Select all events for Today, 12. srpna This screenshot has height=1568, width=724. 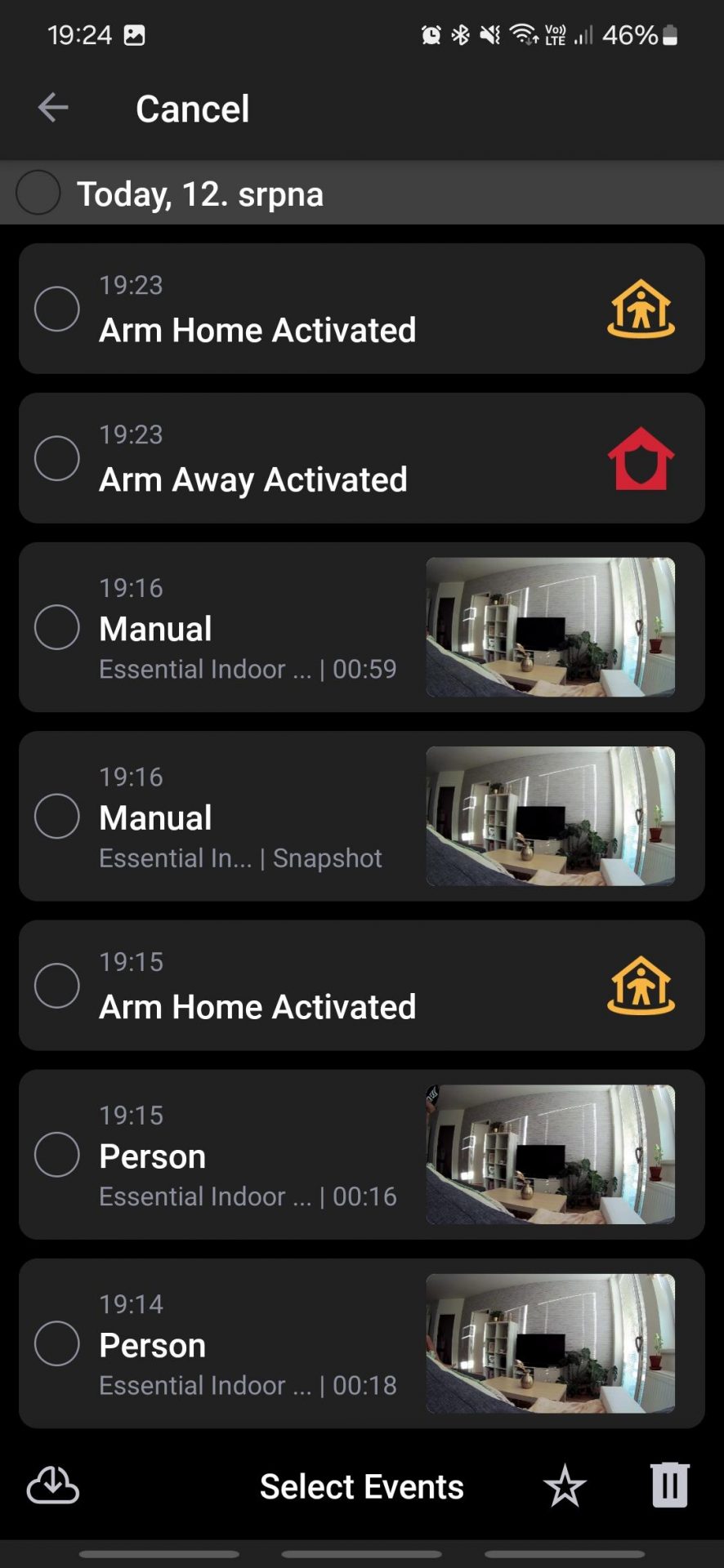click(x=38, y=193)
